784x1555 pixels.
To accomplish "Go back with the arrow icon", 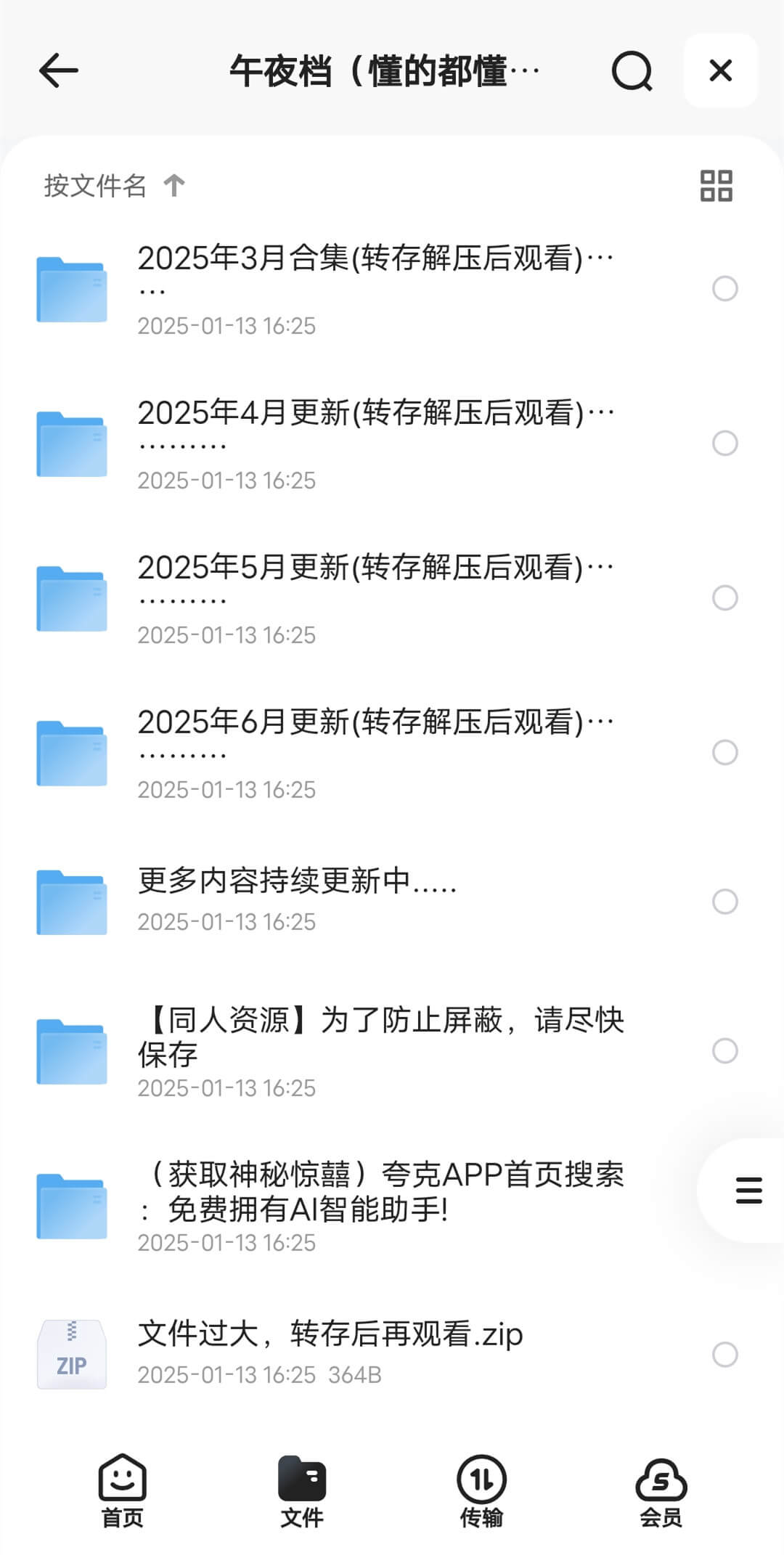I will pyautogui.click(x=58, y=70).
